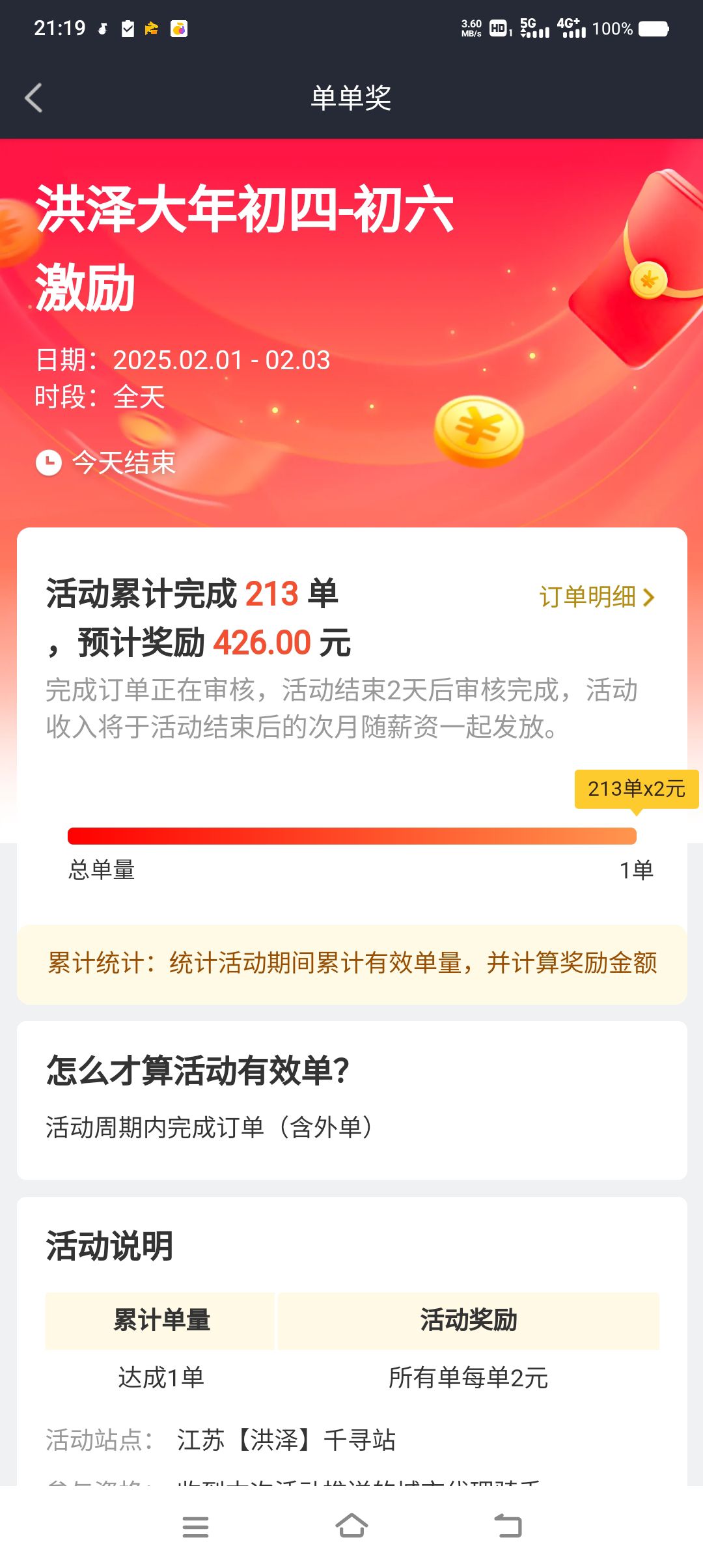Image resolution: width=703 pixels, height=1568 pixels.
Task: Go back using the top-left arrow
Action: click(x=34, y=98)
